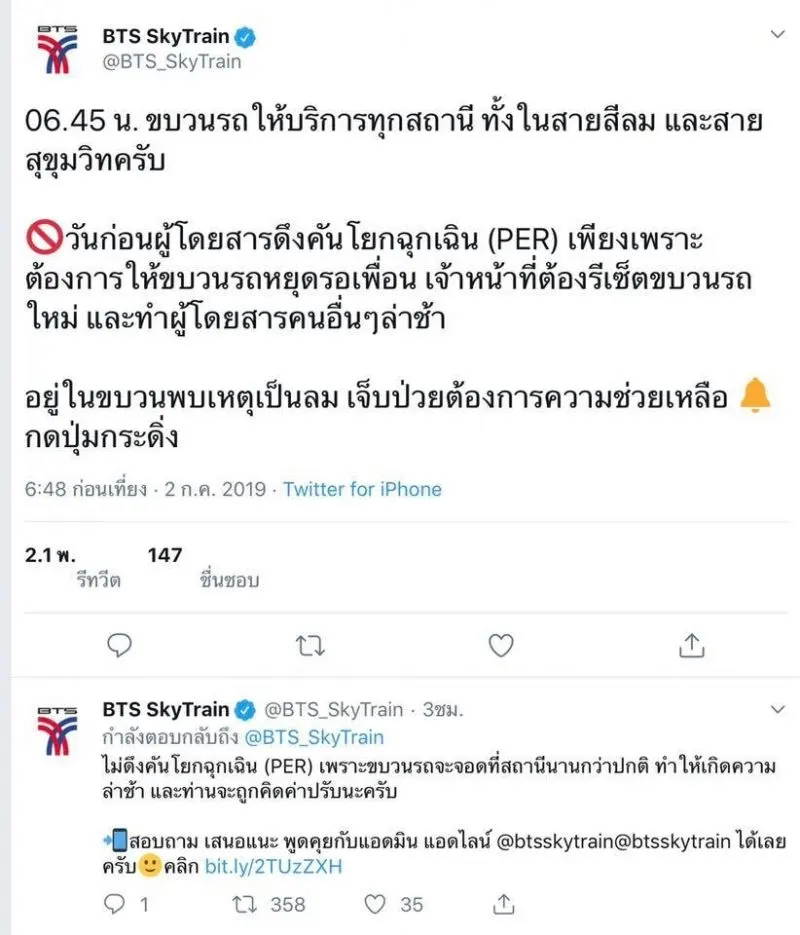This screenshot has height=935, width=800.
Task: Open the replying-to @BTS_SkyTrain mention link
Action: (x=313, y=737)
